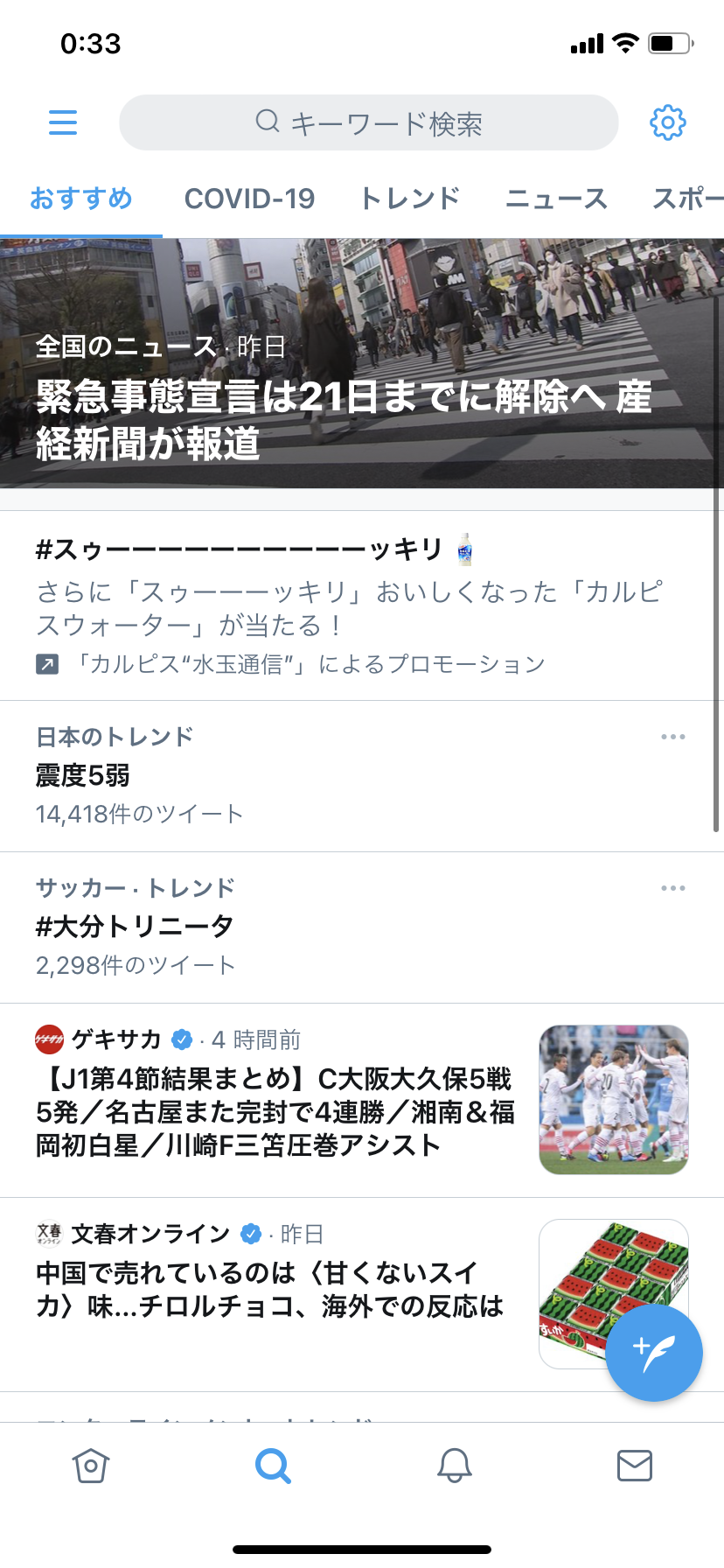Switch to the トレンド tab

point(410,199)
